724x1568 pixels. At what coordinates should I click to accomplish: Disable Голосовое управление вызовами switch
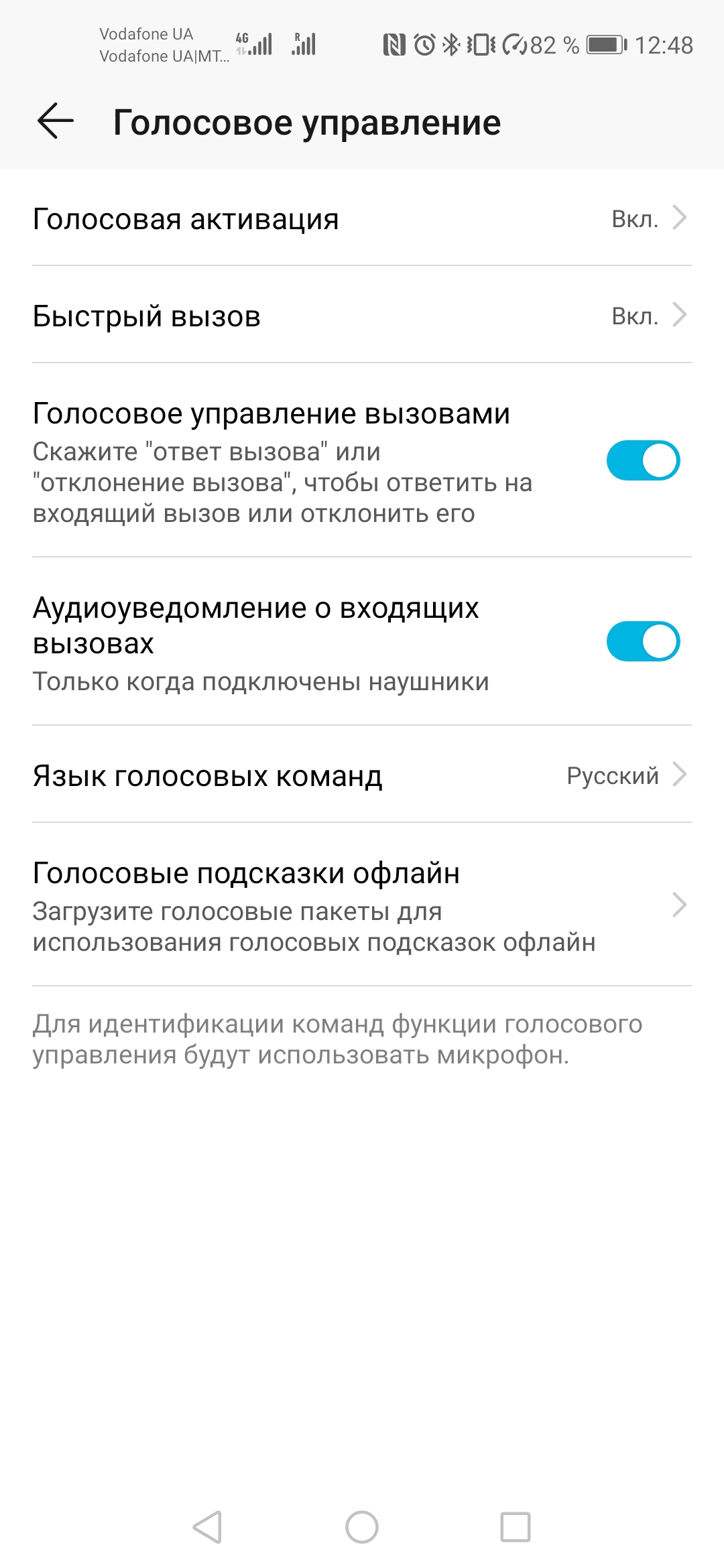pyautogui.click(x=643, y=460)
